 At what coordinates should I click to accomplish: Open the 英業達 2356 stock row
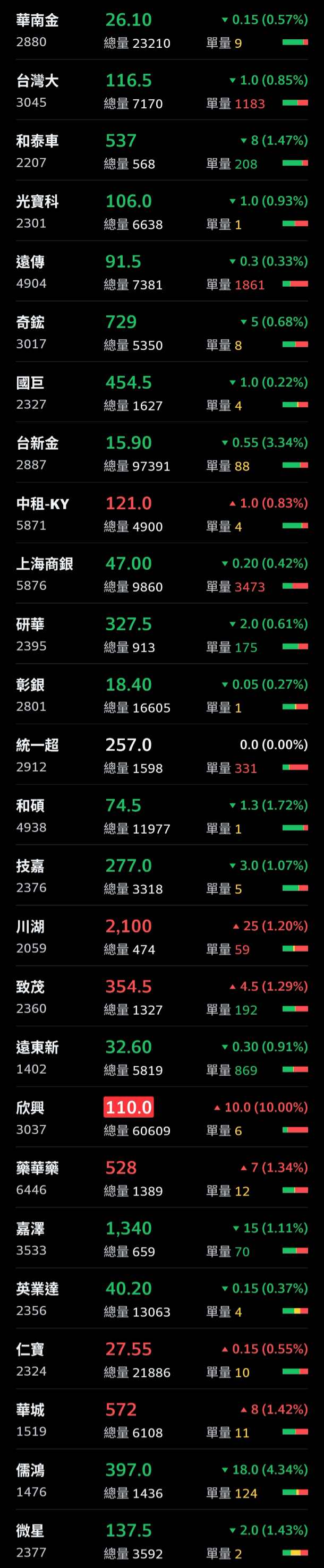coord(162,1298)
